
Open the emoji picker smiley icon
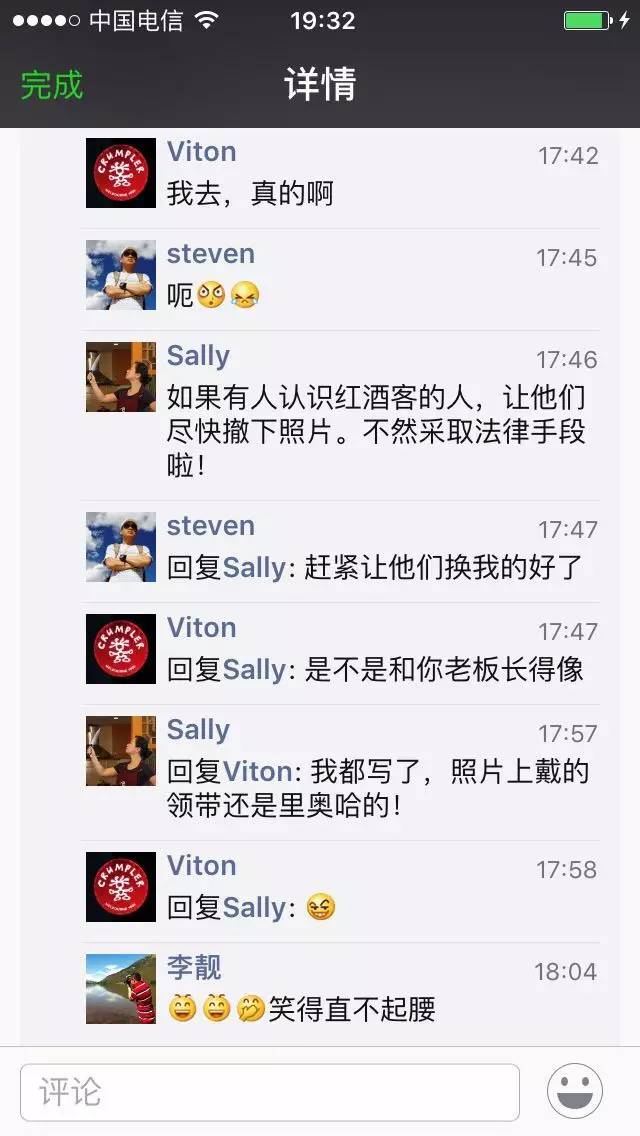[575, 1091]
